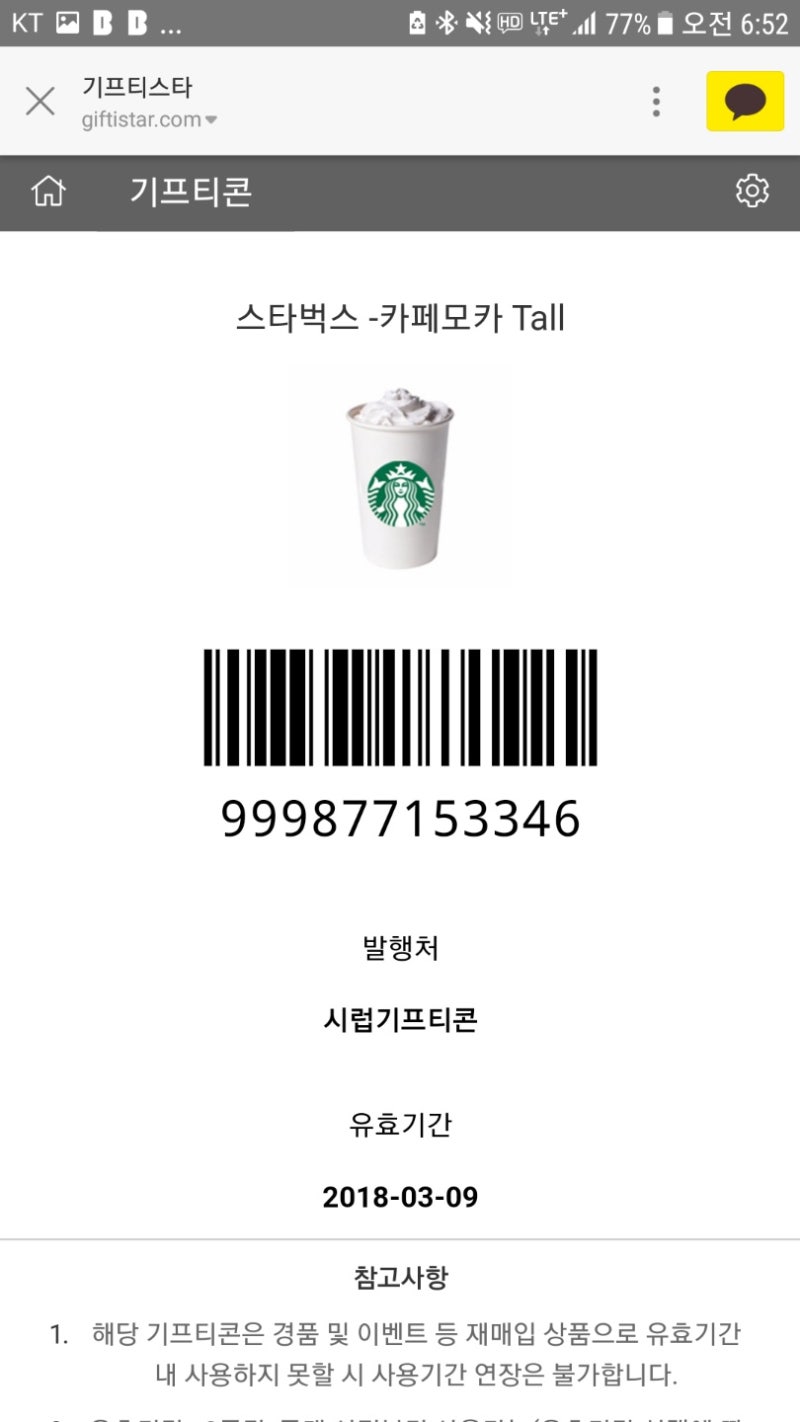Tap the 스타벅스 -카페모카 Tall title
The image size is (800, 1422).
[x=399, y=317]
